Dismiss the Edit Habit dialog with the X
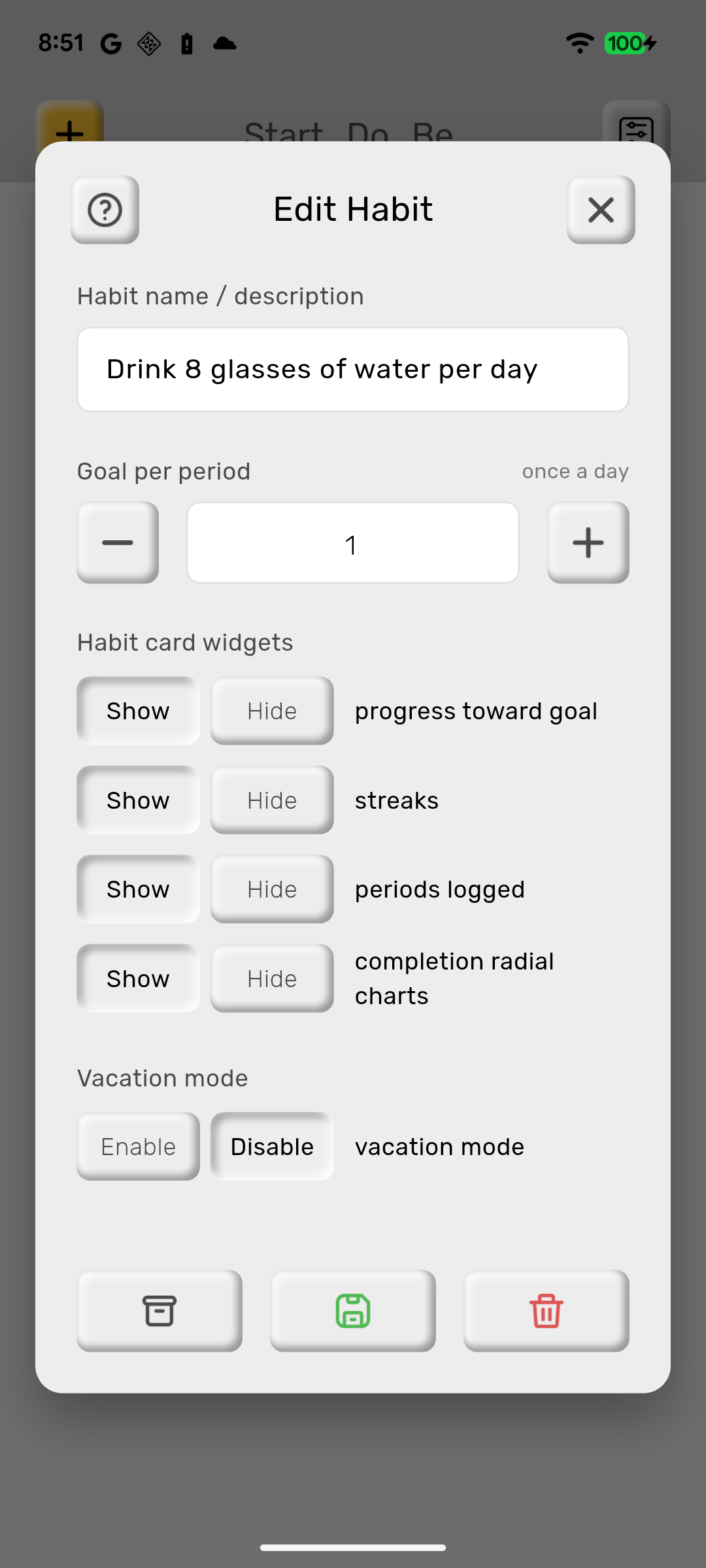 click(600, 210)
